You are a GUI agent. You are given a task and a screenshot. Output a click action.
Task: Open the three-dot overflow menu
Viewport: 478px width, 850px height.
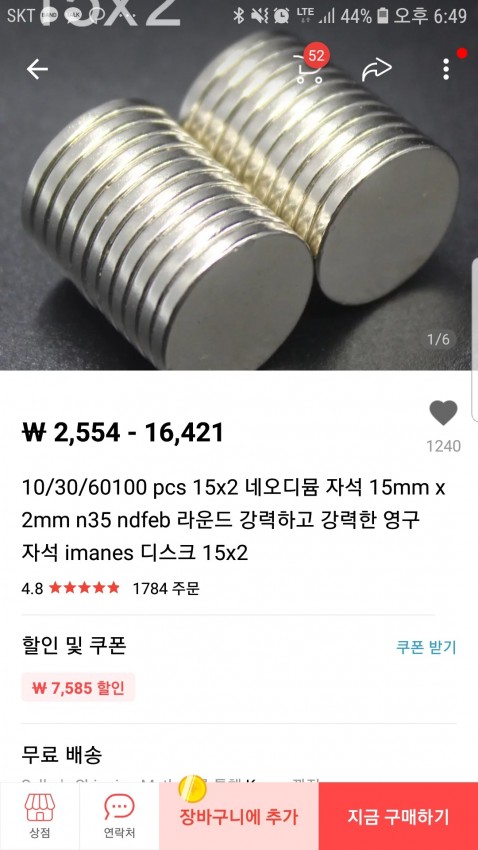coord(445,69)
